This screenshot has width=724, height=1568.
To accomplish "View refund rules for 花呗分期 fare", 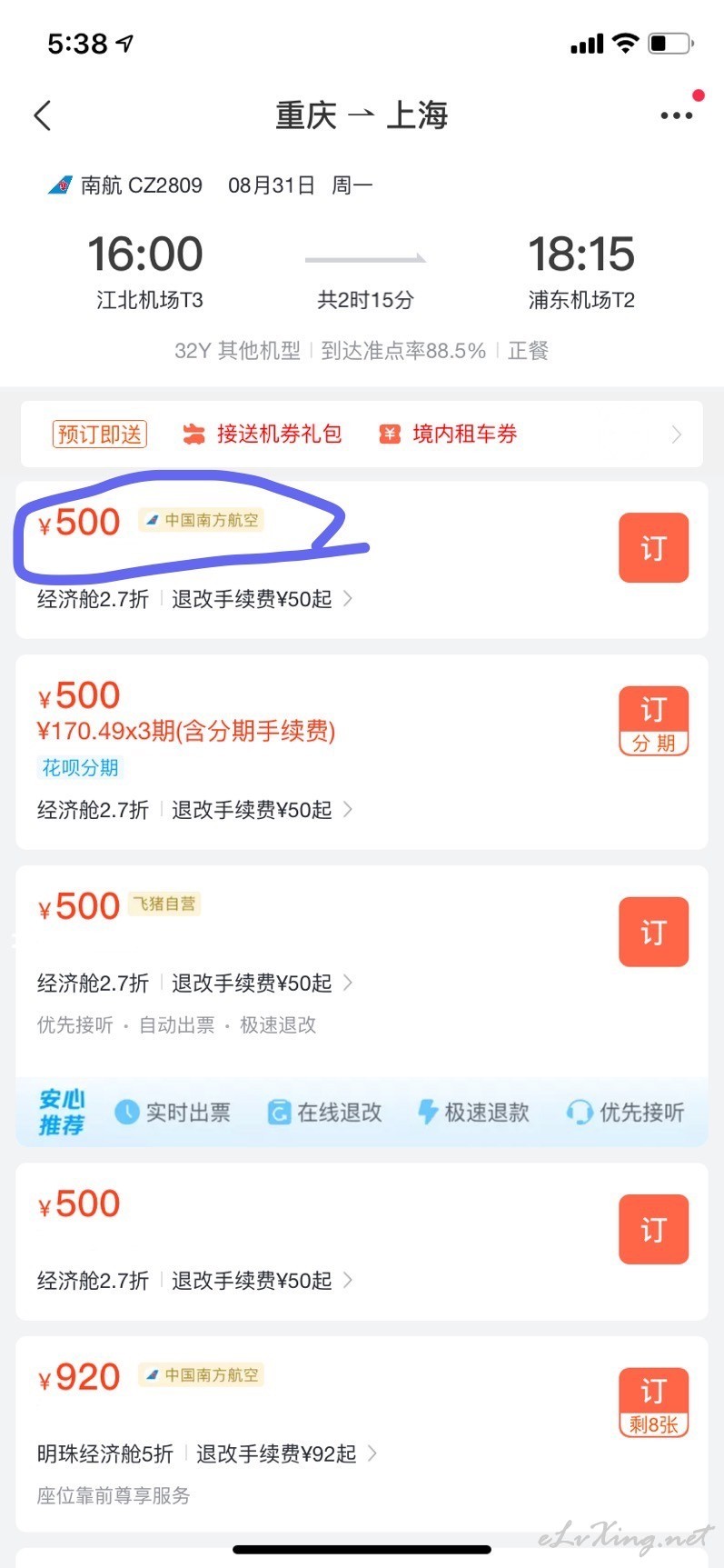I will [262, 810].
